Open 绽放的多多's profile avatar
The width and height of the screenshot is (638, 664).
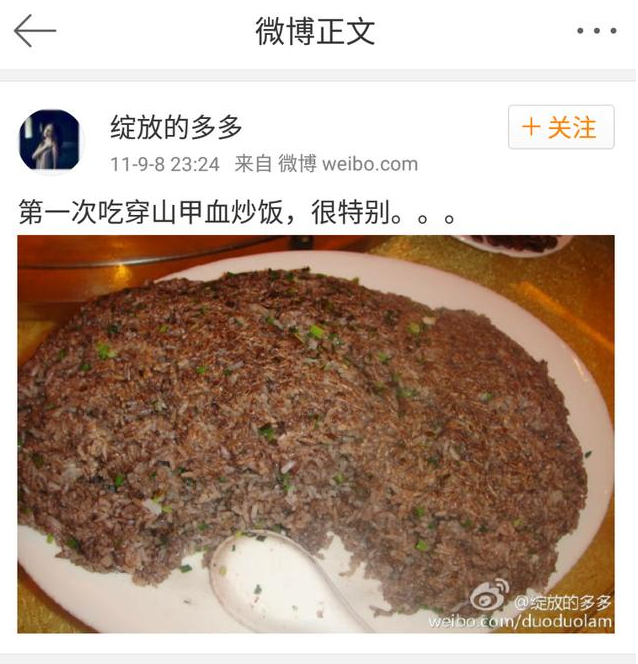(50, 140)
